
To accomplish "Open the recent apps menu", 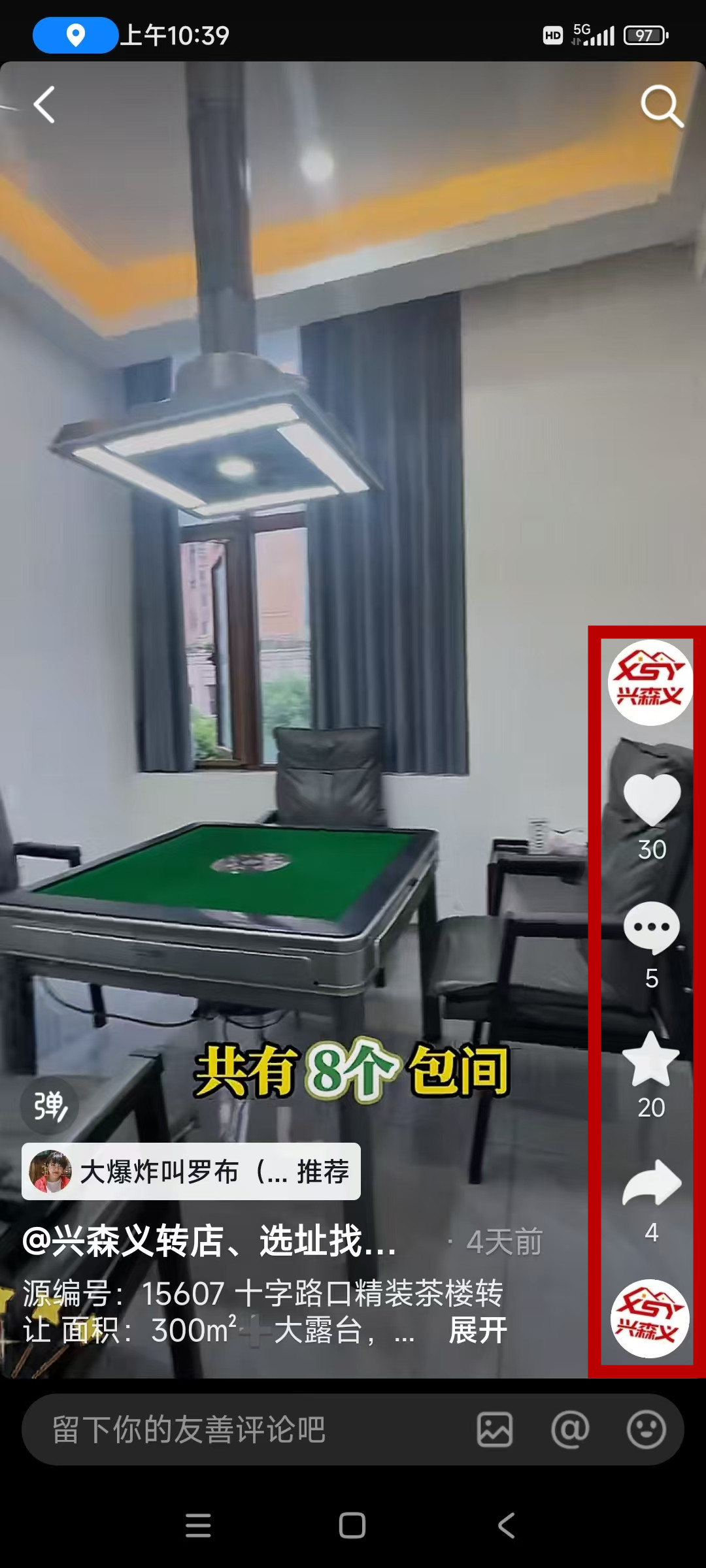I will 198,1526.
